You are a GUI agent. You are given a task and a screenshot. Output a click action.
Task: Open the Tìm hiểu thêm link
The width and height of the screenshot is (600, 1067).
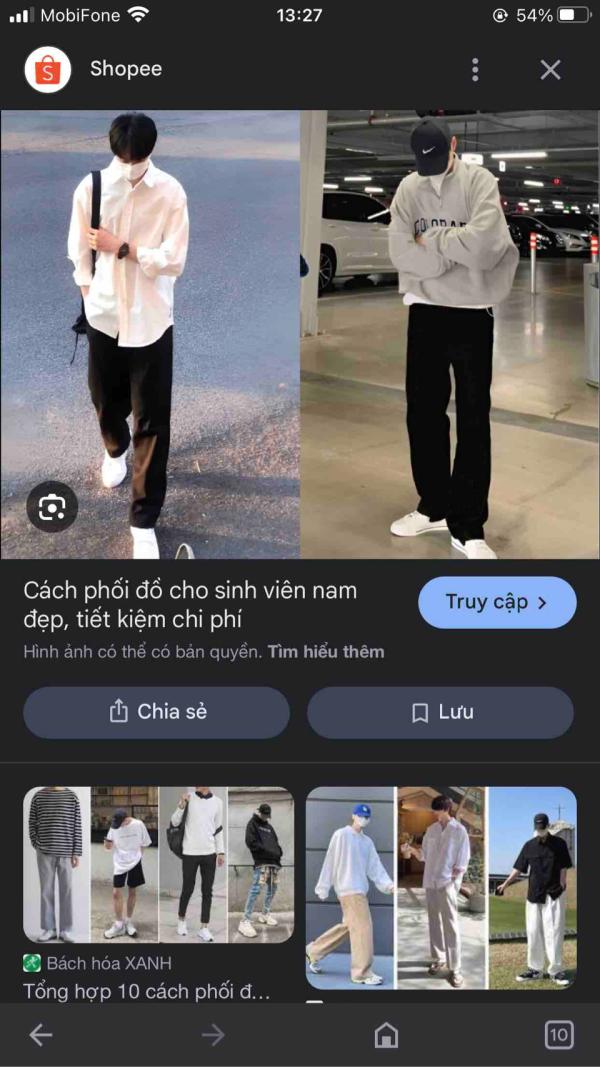pyautogui.click(x=326, y=652)
